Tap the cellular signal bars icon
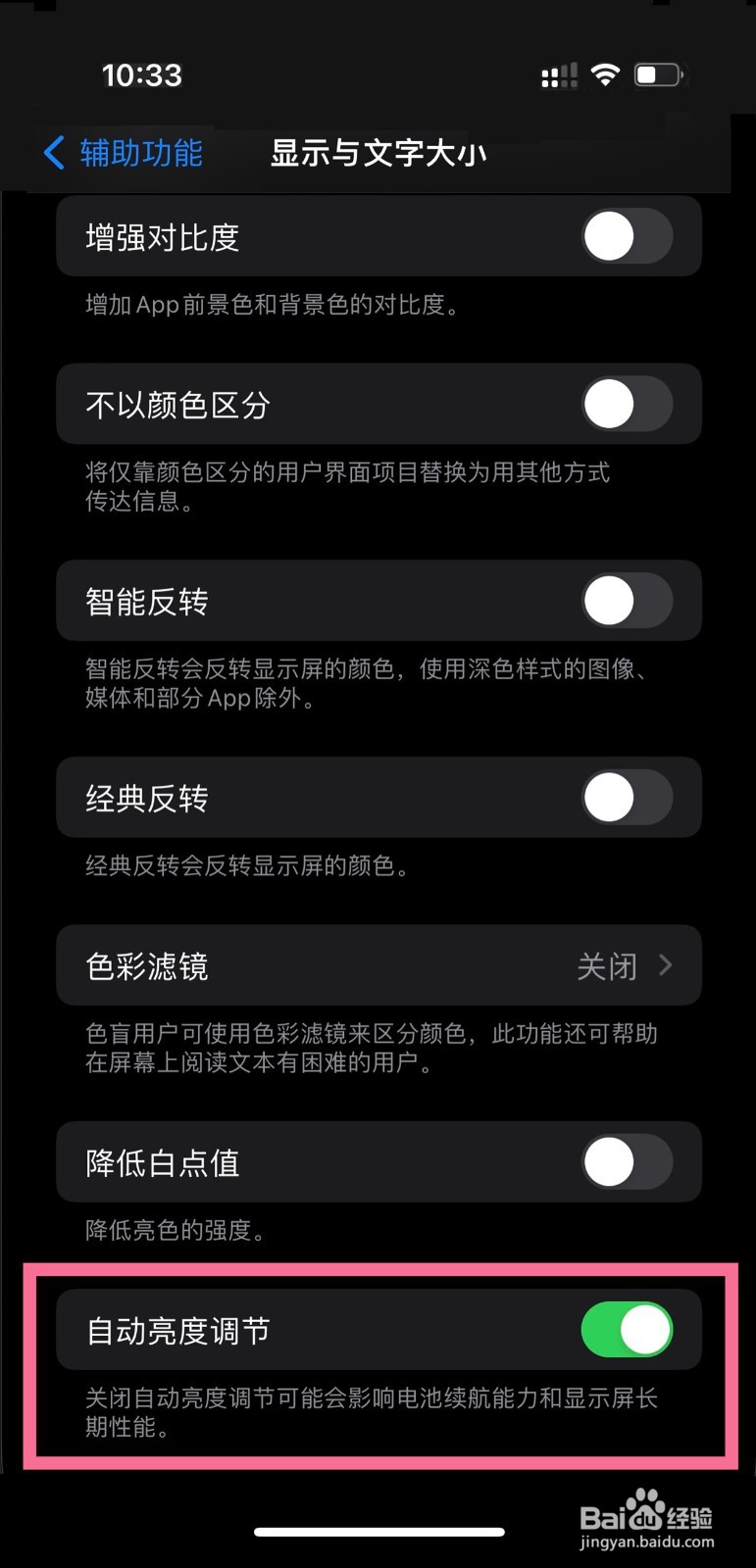Viewport: 756px width, 1568px height. 558,73
